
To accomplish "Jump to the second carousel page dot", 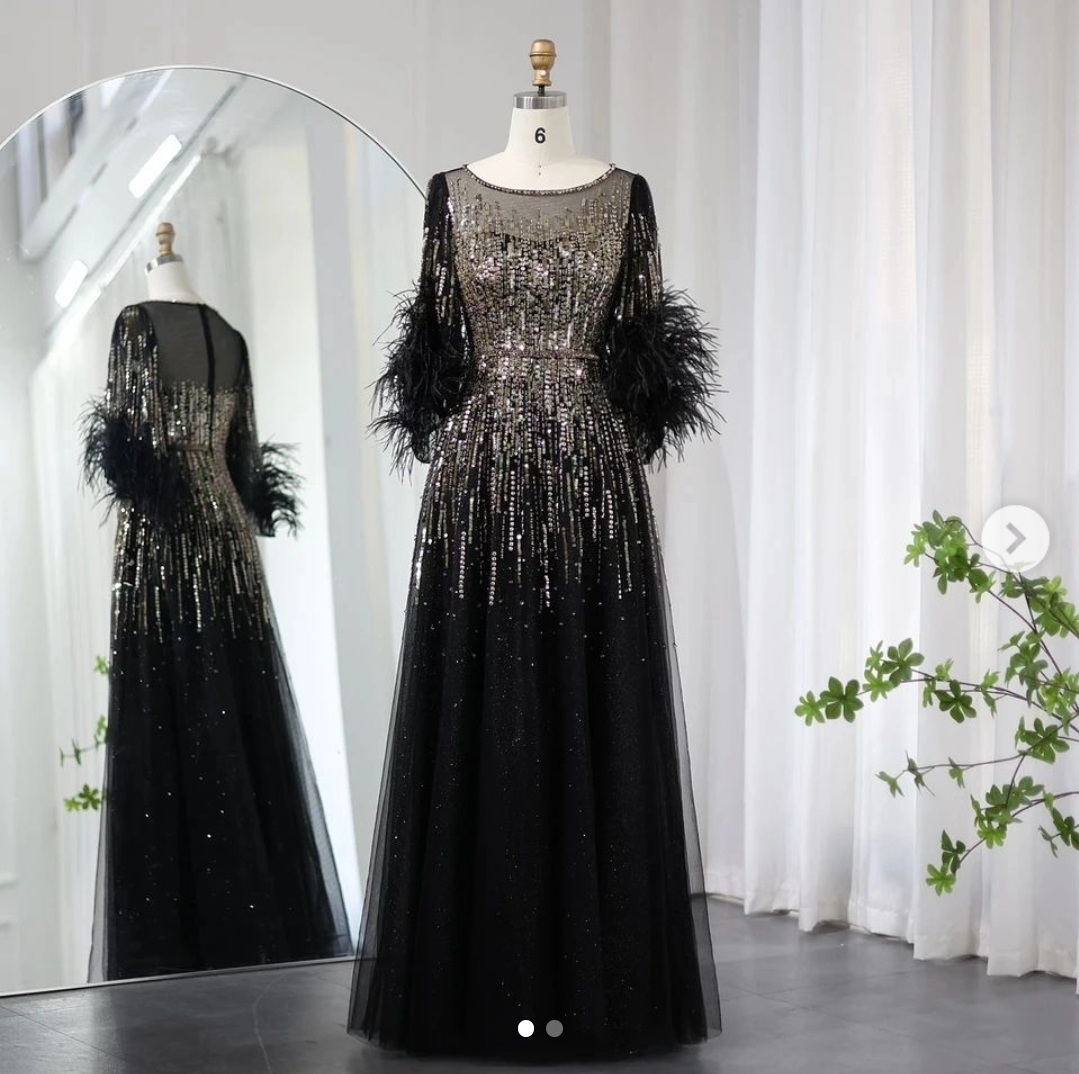I will [554, 1028].
